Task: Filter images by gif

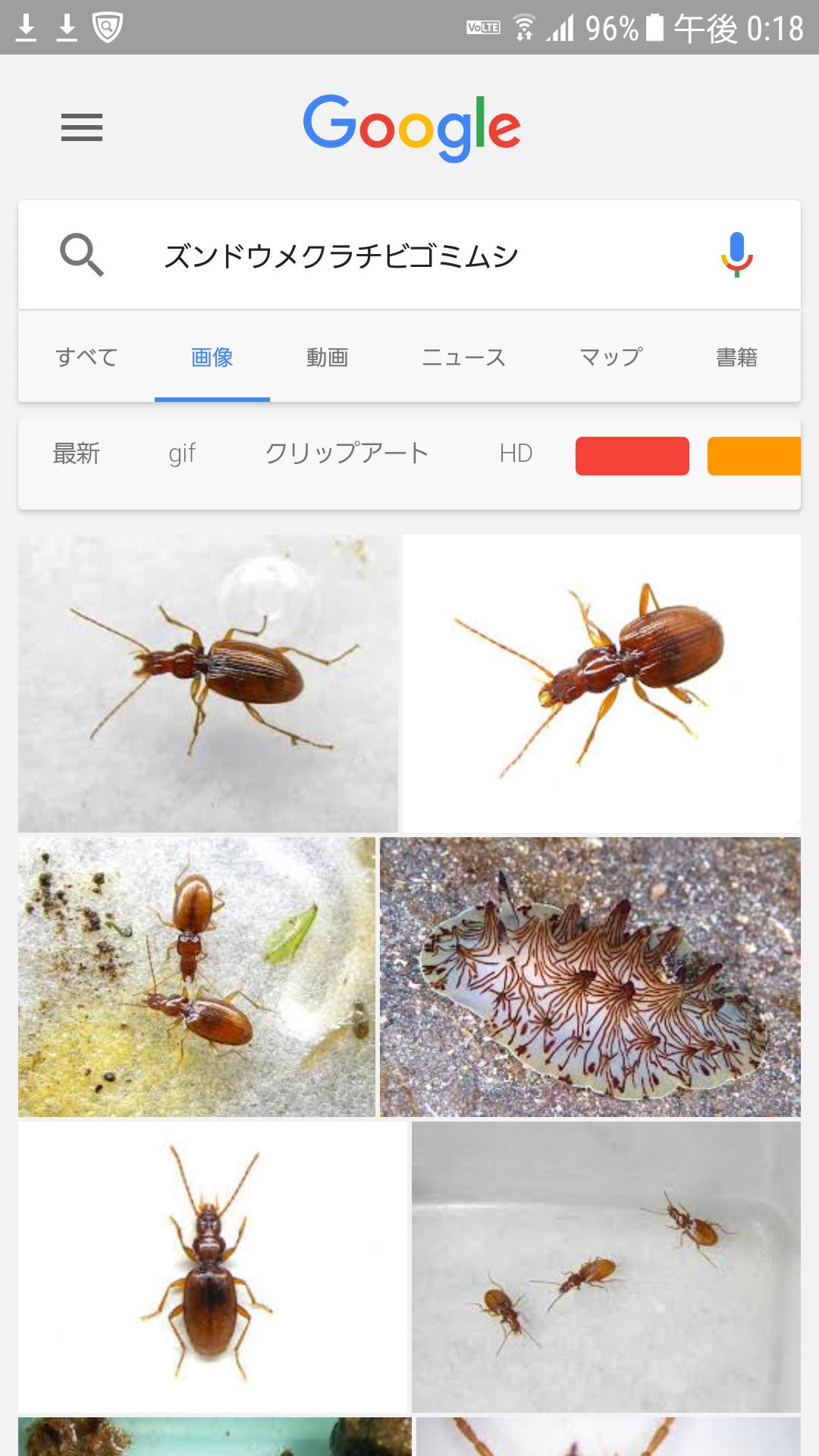Action: click(182, 453)
